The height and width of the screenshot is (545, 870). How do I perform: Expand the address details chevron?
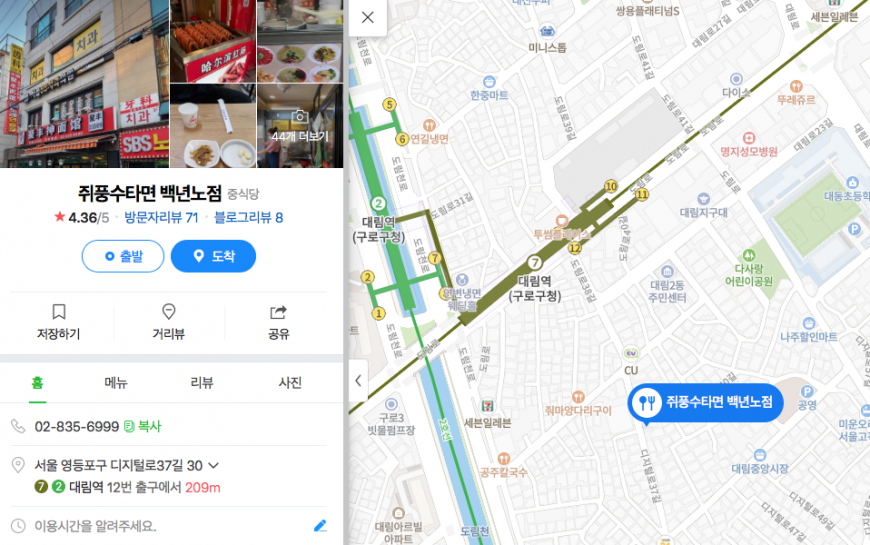[x=214, y=465]
